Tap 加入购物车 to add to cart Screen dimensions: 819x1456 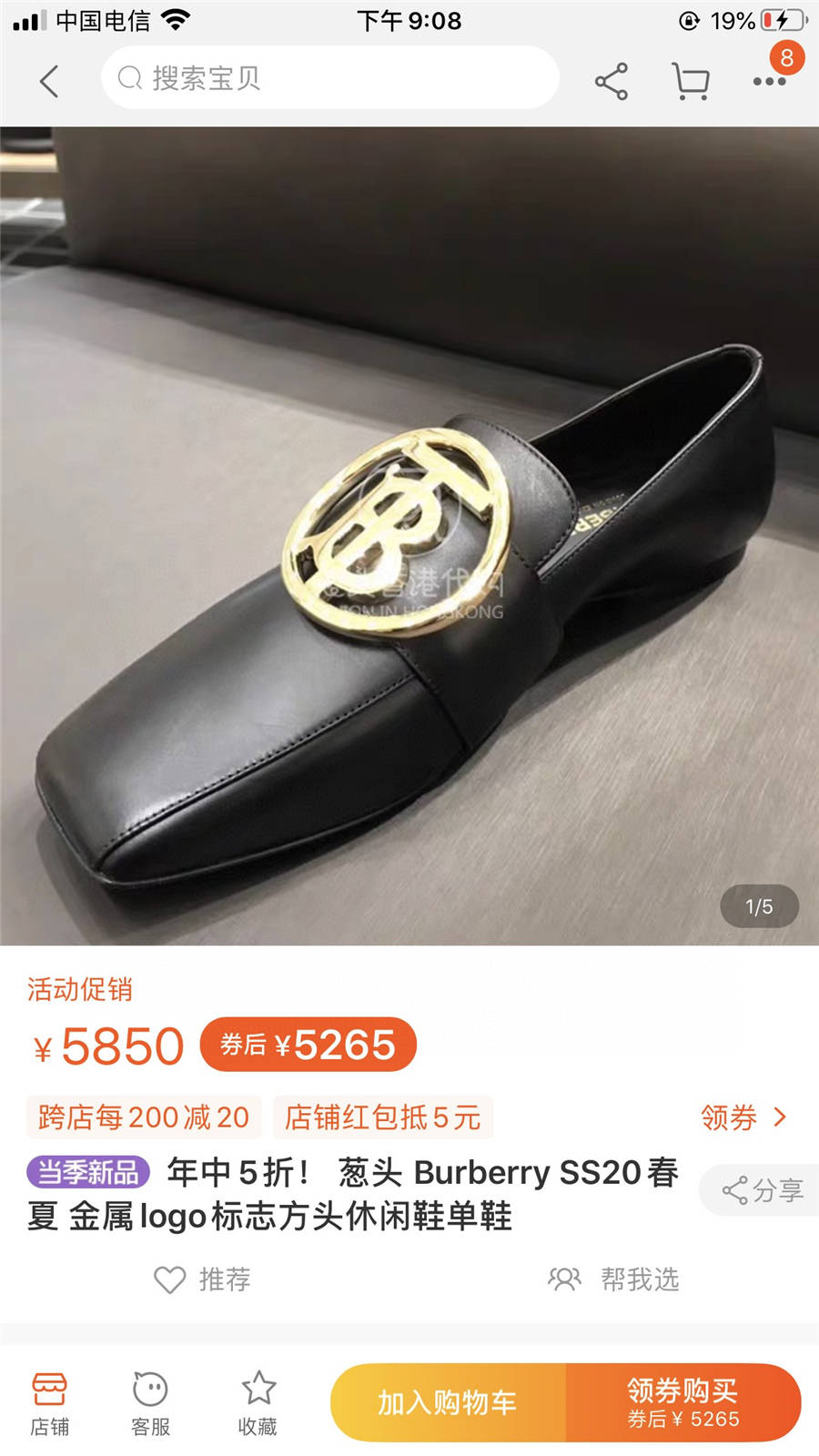(448, 1402)
